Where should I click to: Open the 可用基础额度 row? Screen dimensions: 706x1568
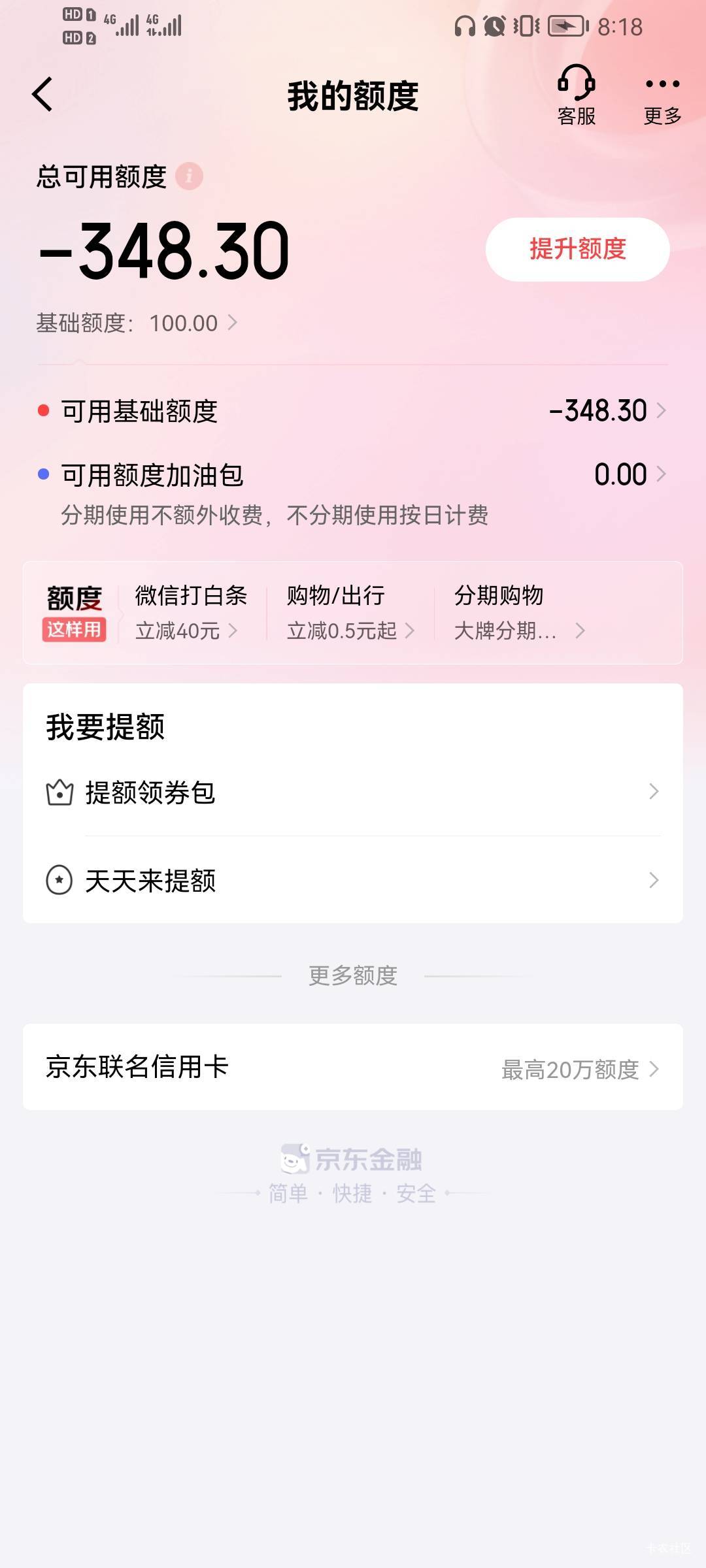(x=353, y=411)
